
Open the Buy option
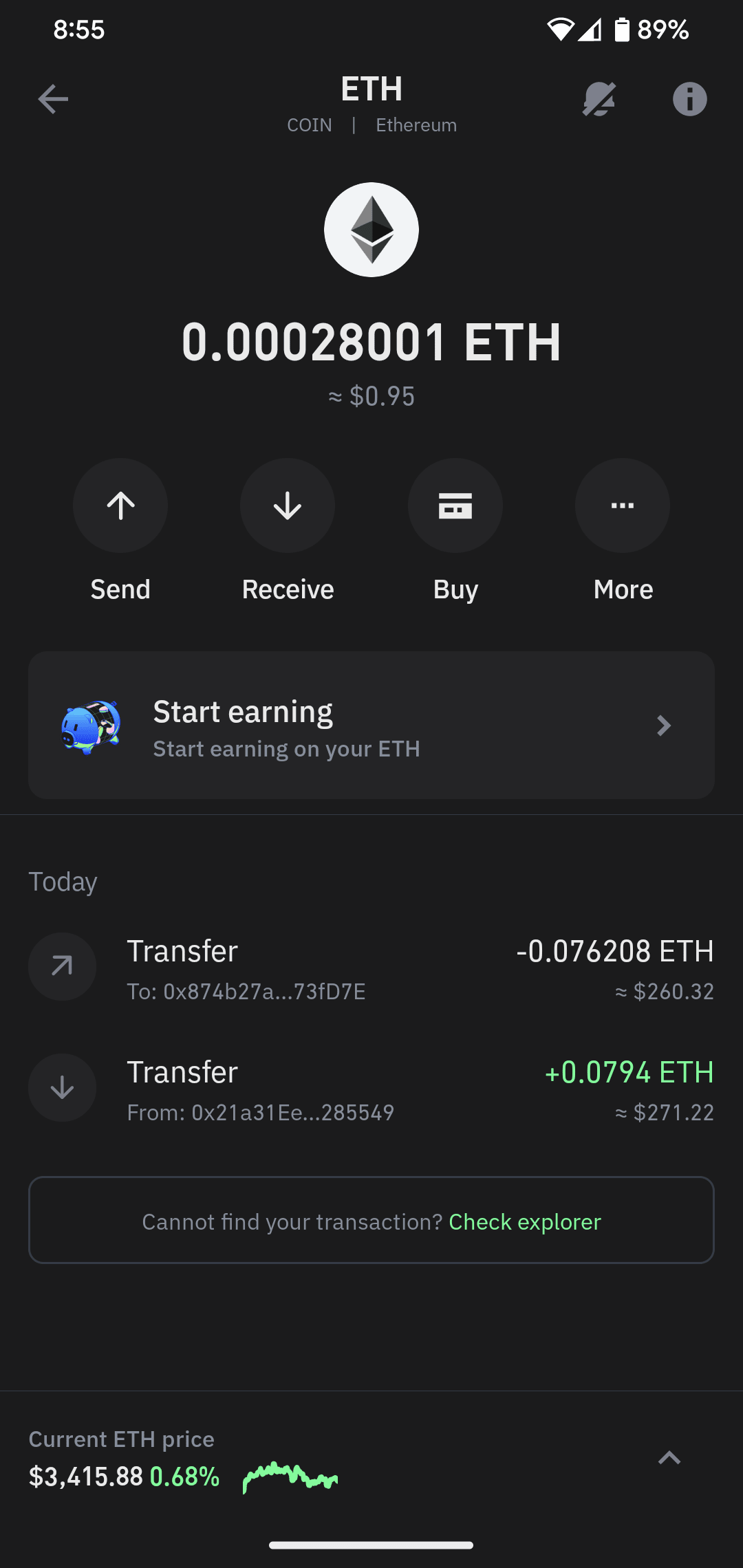pos(455,505)
